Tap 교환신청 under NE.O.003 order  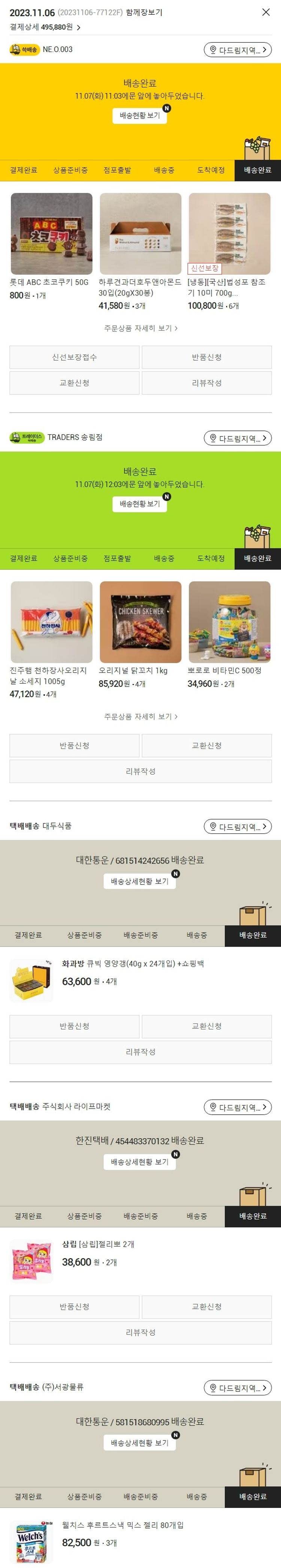(x=74, y=383)
